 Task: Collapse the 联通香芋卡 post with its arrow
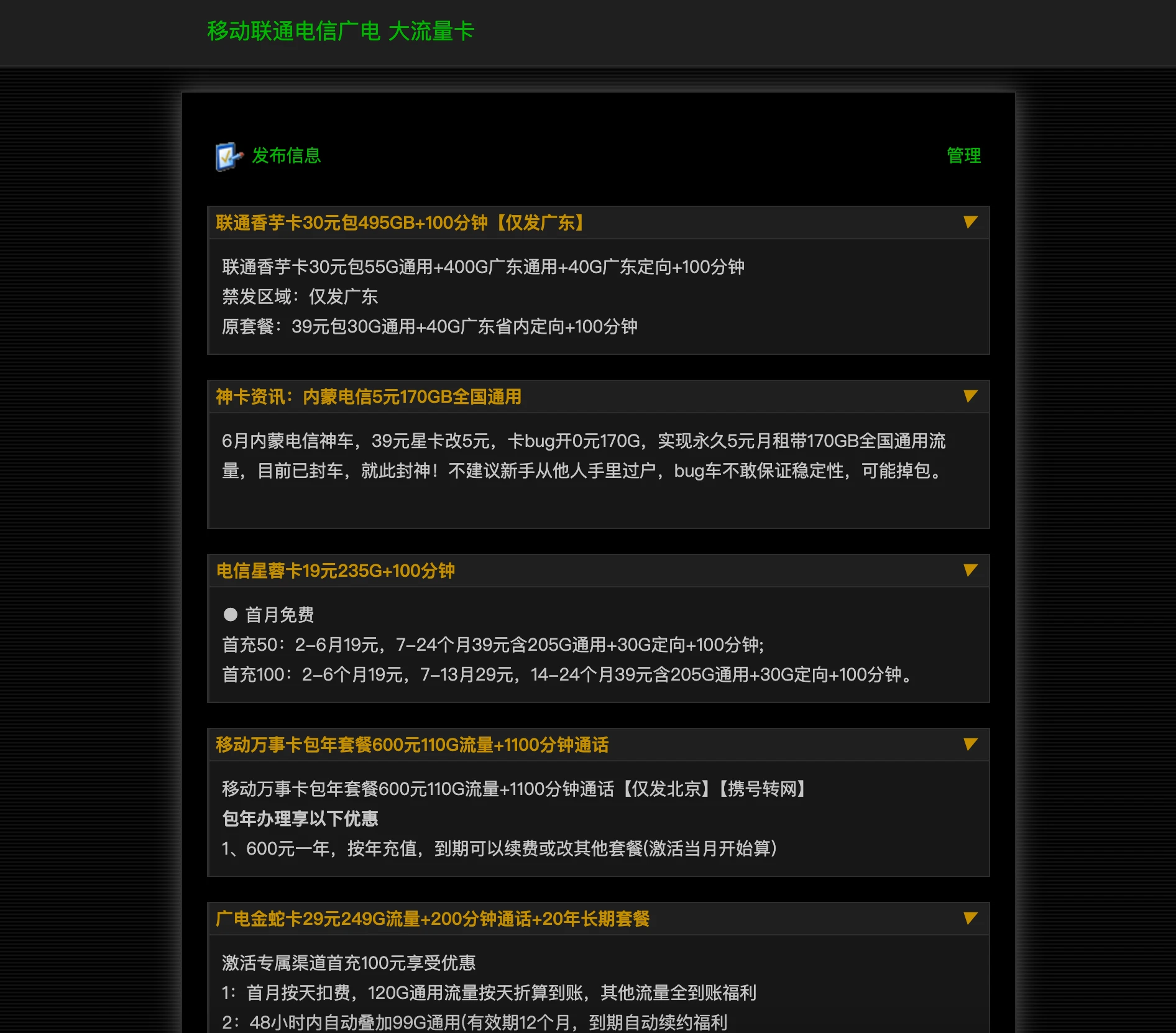point(970,222)
